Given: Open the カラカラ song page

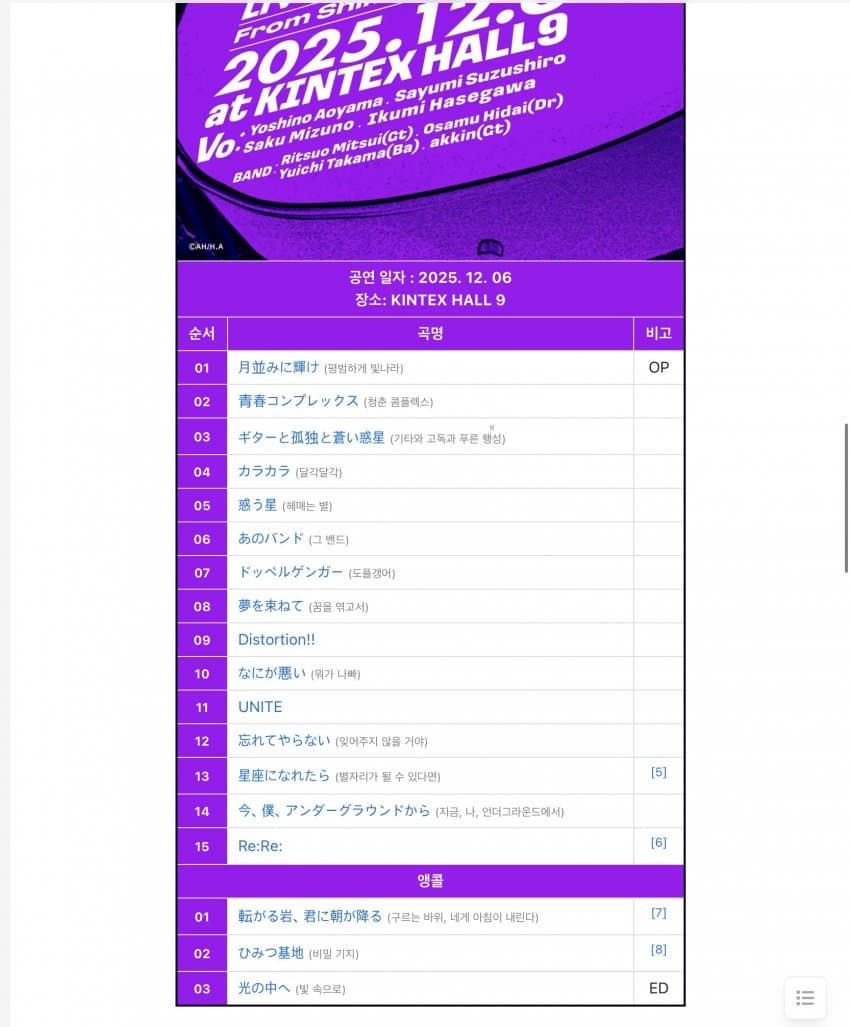Looking at the screenshot, I should click(264, 471).
